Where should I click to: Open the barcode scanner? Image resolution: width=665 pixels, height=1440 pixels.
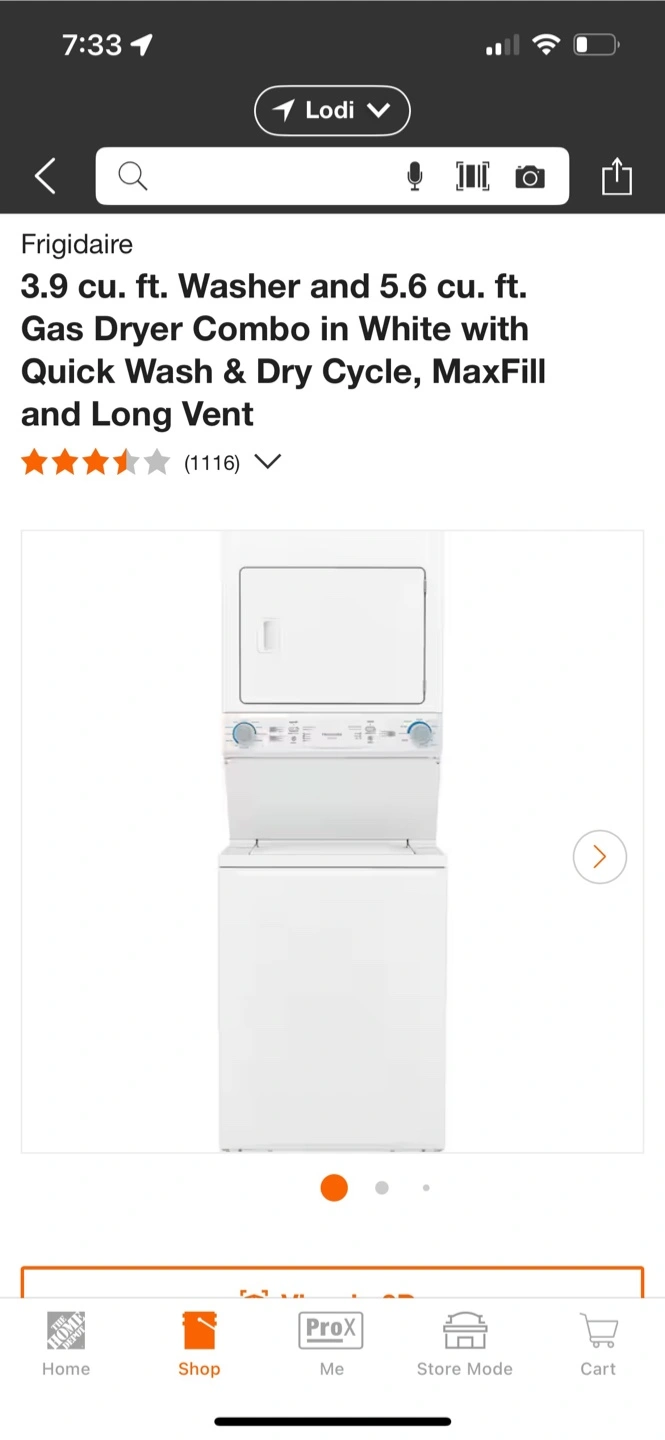pyautogui.click(x=472, y=177)
